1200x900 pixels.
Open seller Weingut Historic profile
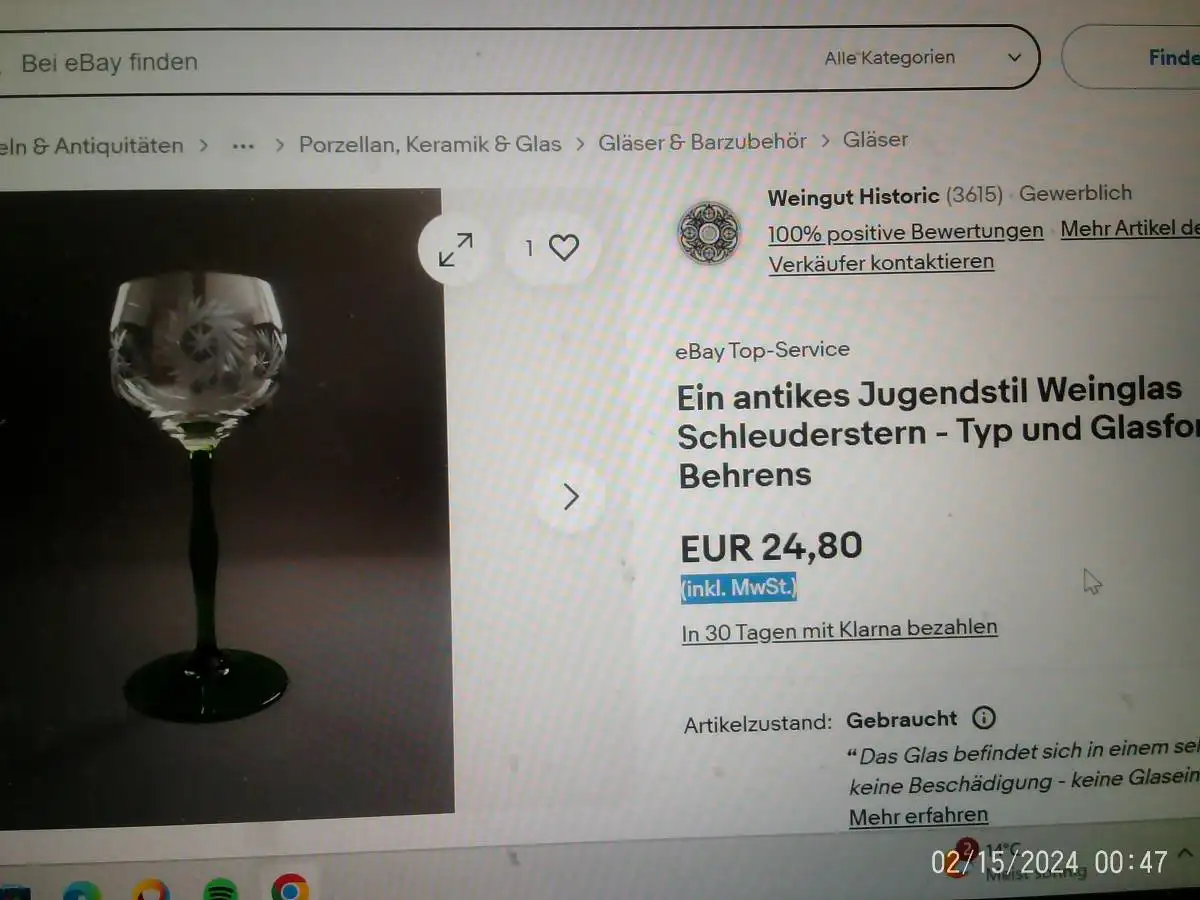pyautogui.click(x=853, y=197)
